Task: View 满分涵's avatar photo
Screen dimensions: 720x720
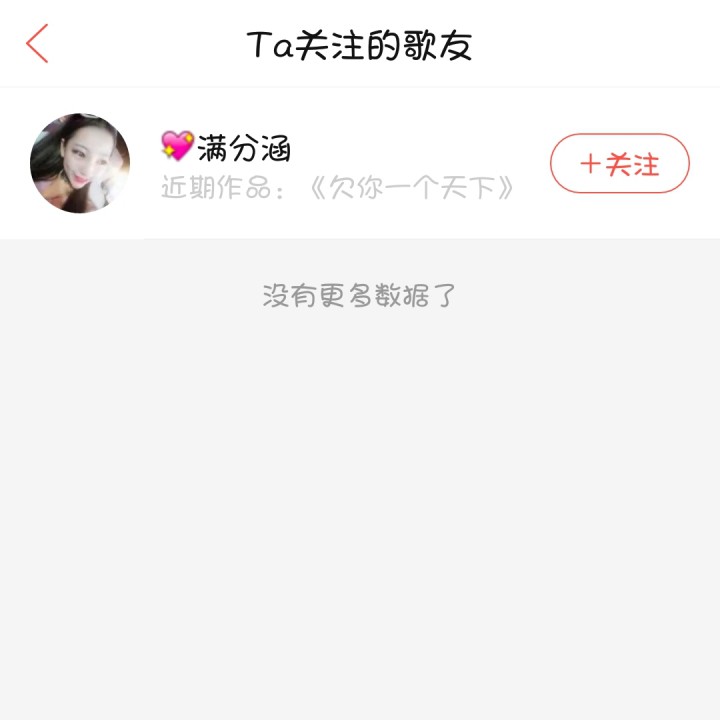Action: click(80, 163)
